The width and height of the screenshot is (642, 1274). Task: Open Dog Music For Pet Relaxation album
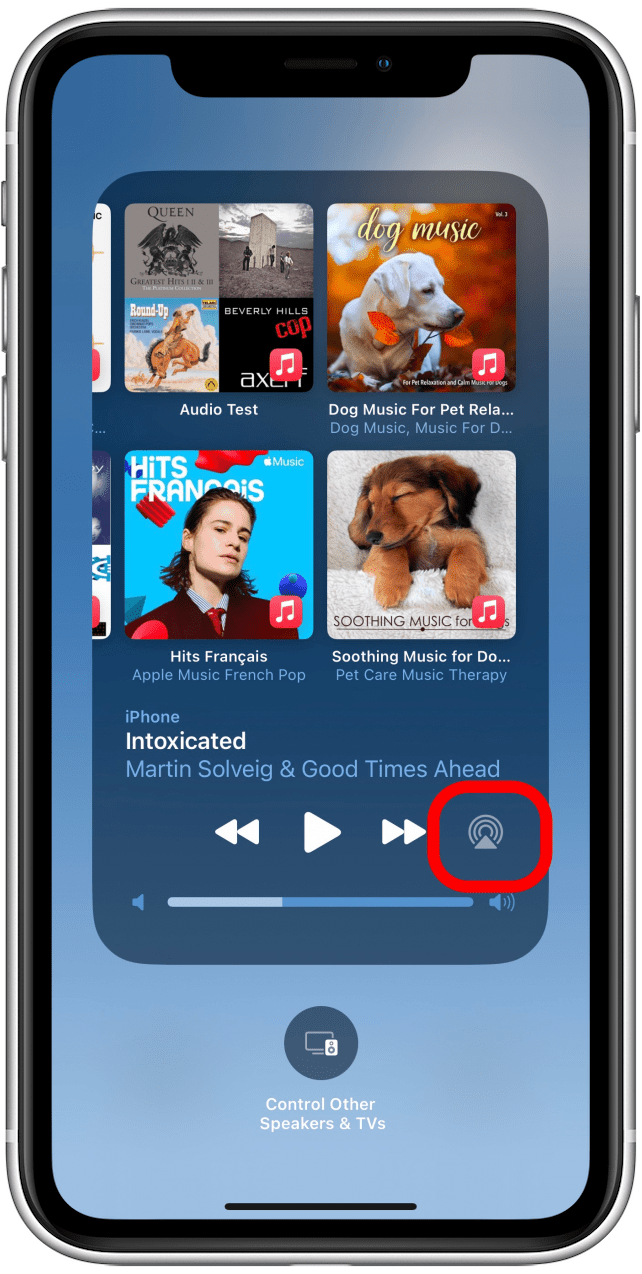421,298
